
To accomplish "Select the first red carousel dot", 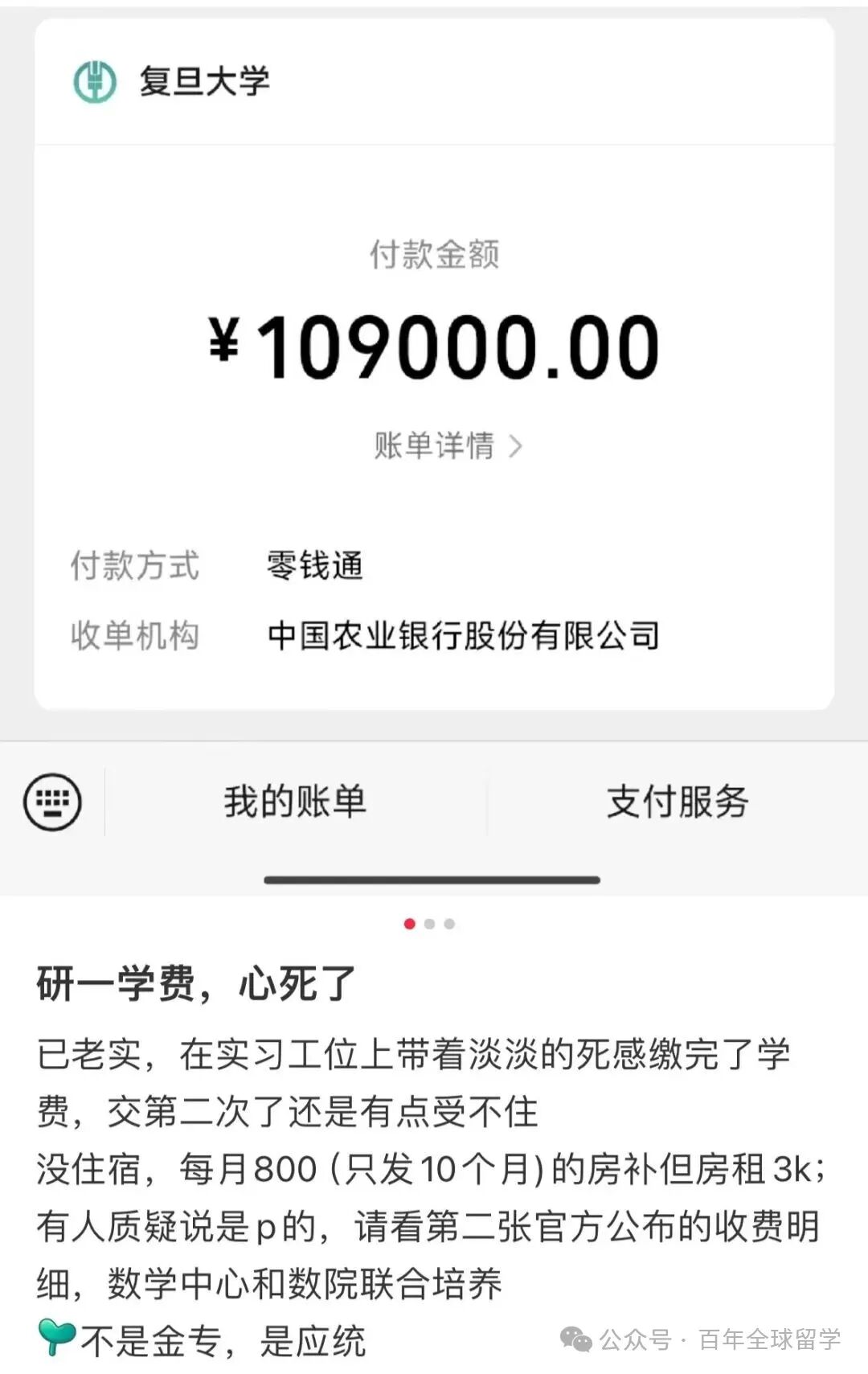I will pos(411,923).
